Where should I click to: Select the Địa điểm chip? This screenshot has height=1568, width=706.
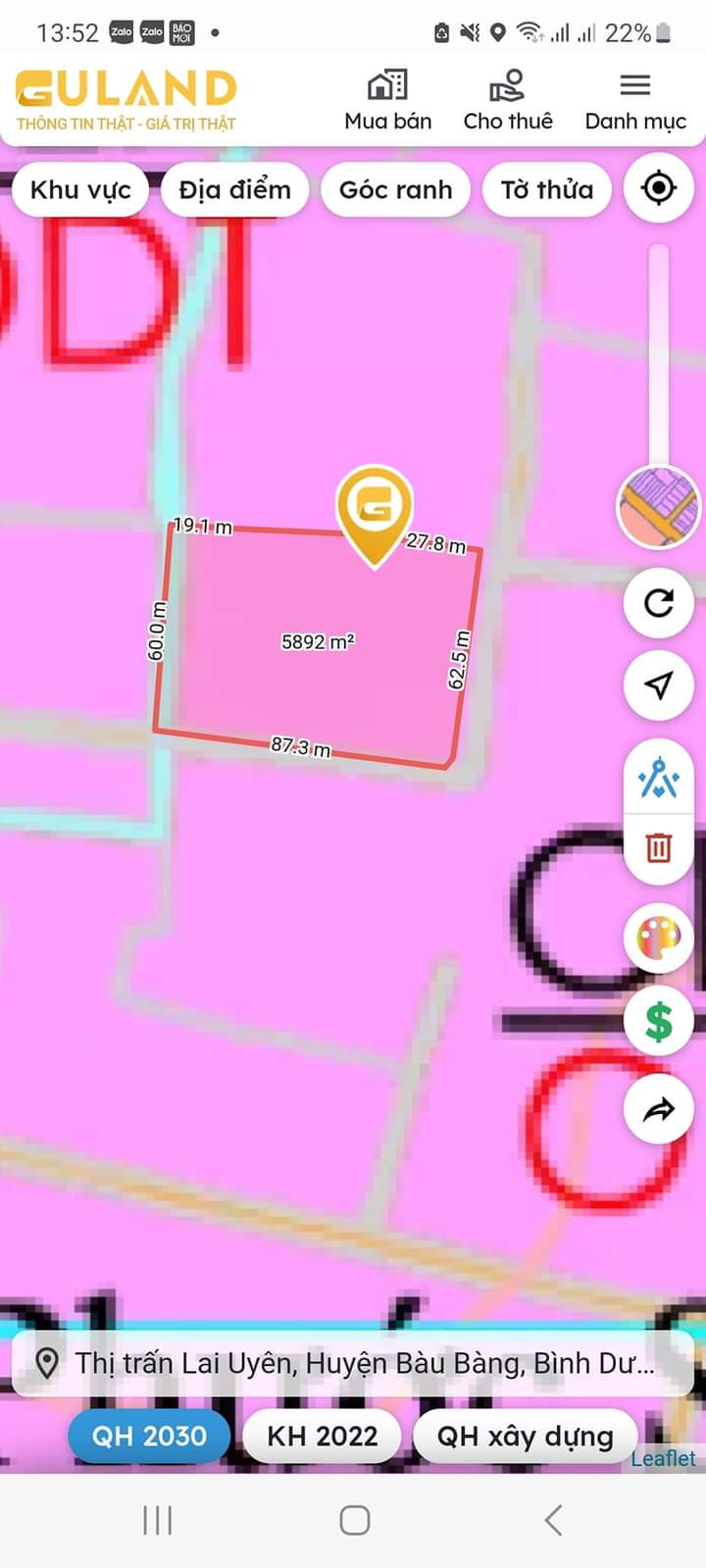[x=234, y=189]
